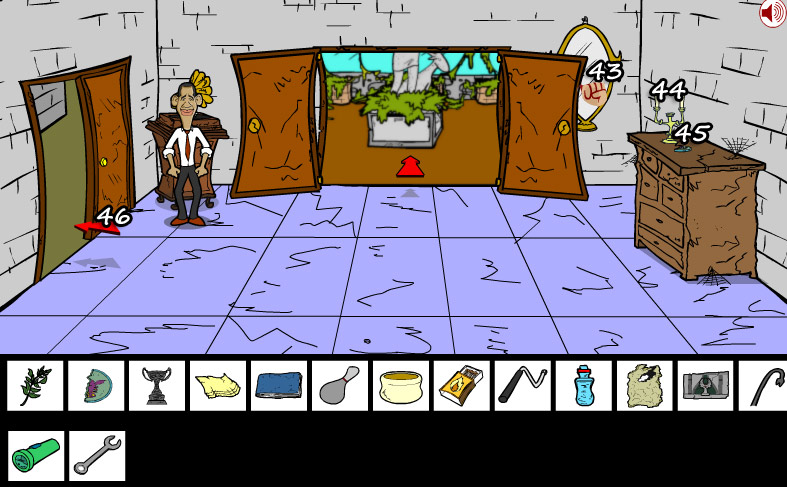Viewport: 787px width, 487px height.
Task: Choose the matchbox from inventory
Action: [462, 385]
